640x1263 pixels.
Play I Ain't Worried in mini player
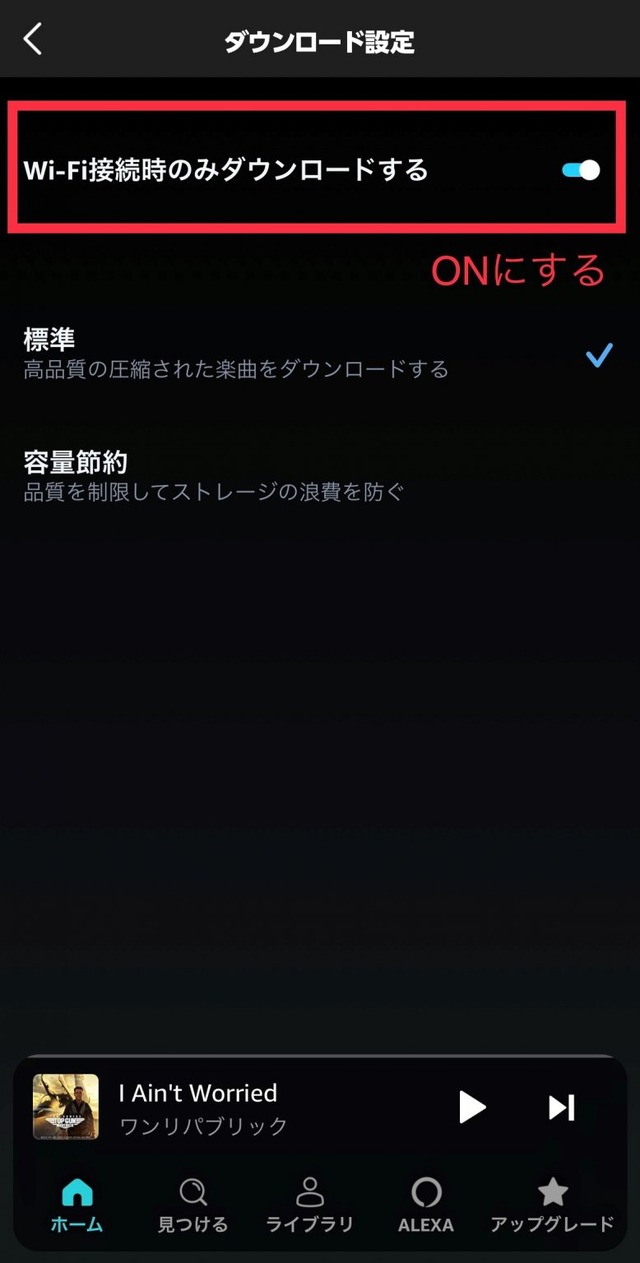point(471,1107)
